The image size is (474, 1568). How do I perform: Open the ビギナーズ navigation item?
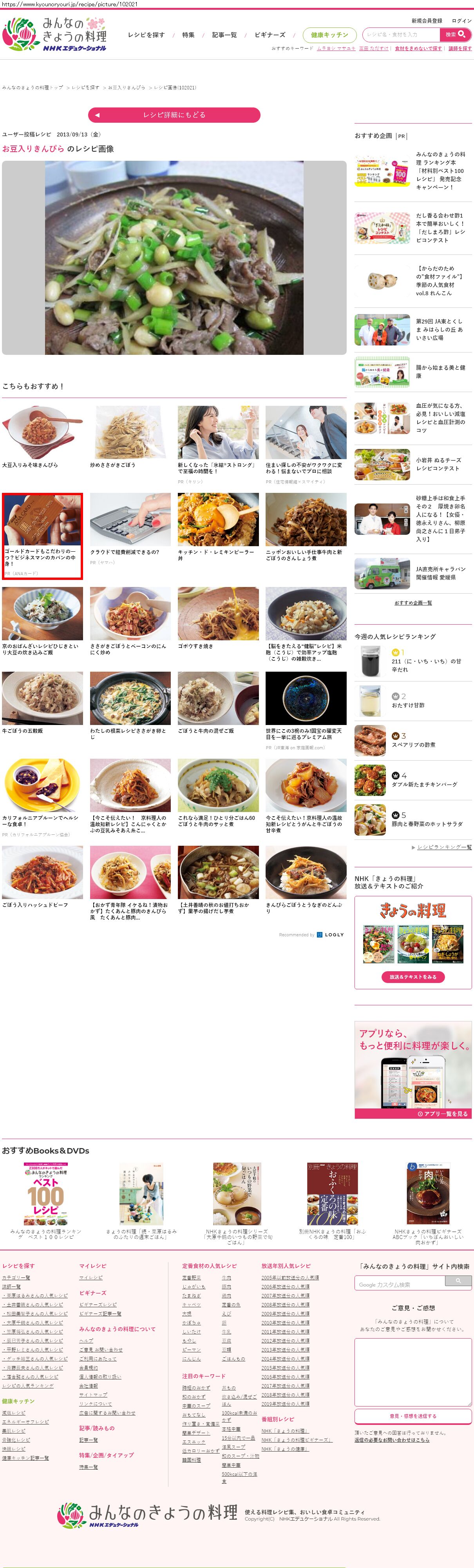(x=270, y=35)
